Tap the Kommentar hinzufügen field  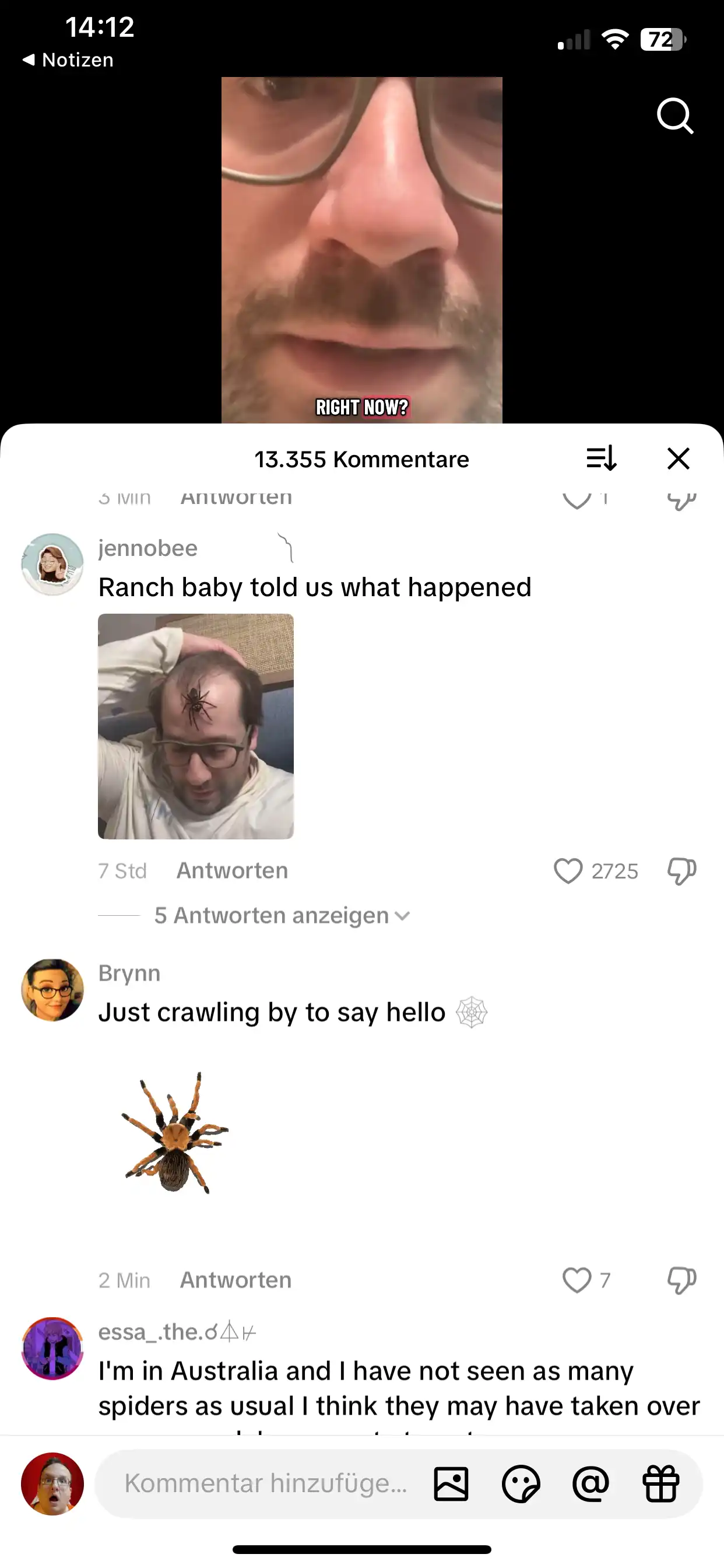(265, 1483)
